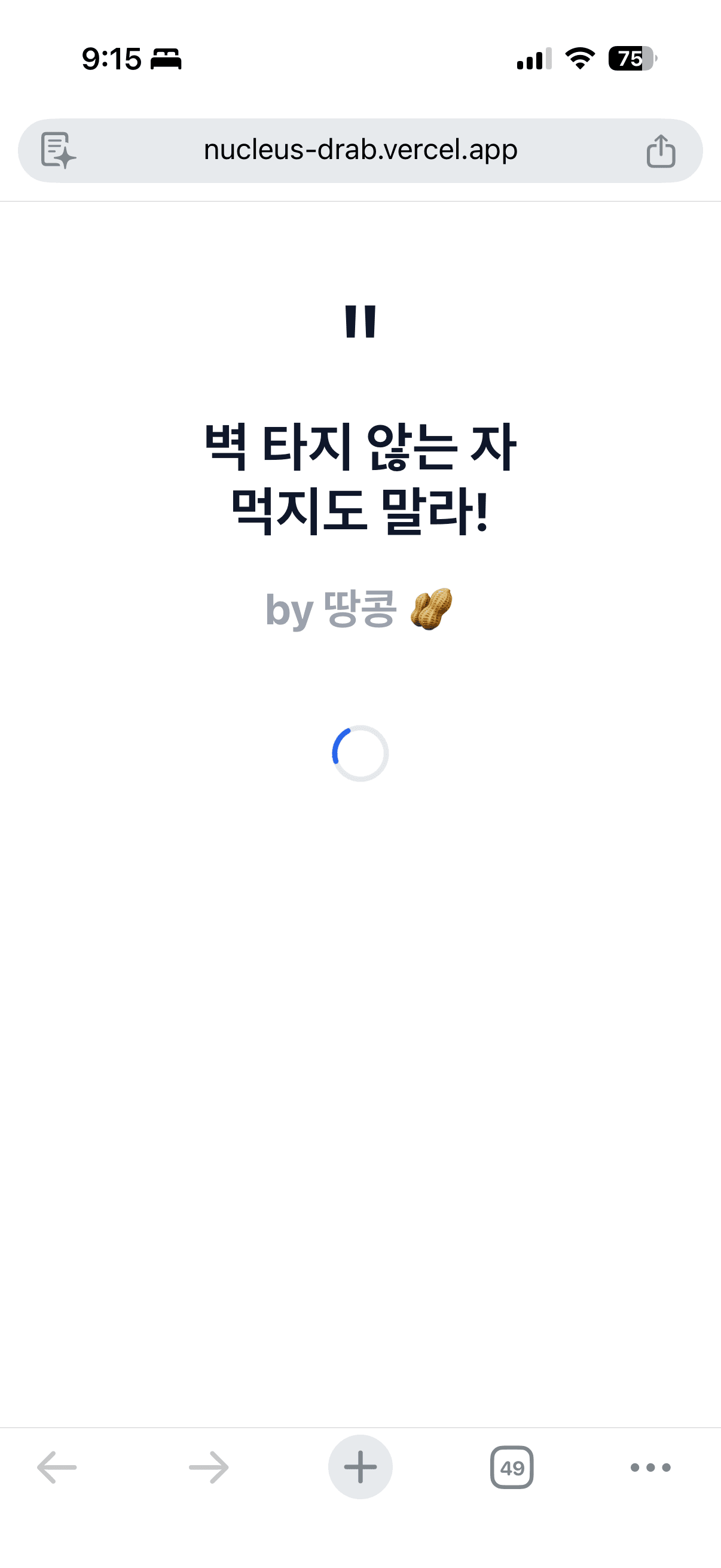The image size is (721, 1568).
Task: Open a new tab with the plus icon
Action: 360,1468
